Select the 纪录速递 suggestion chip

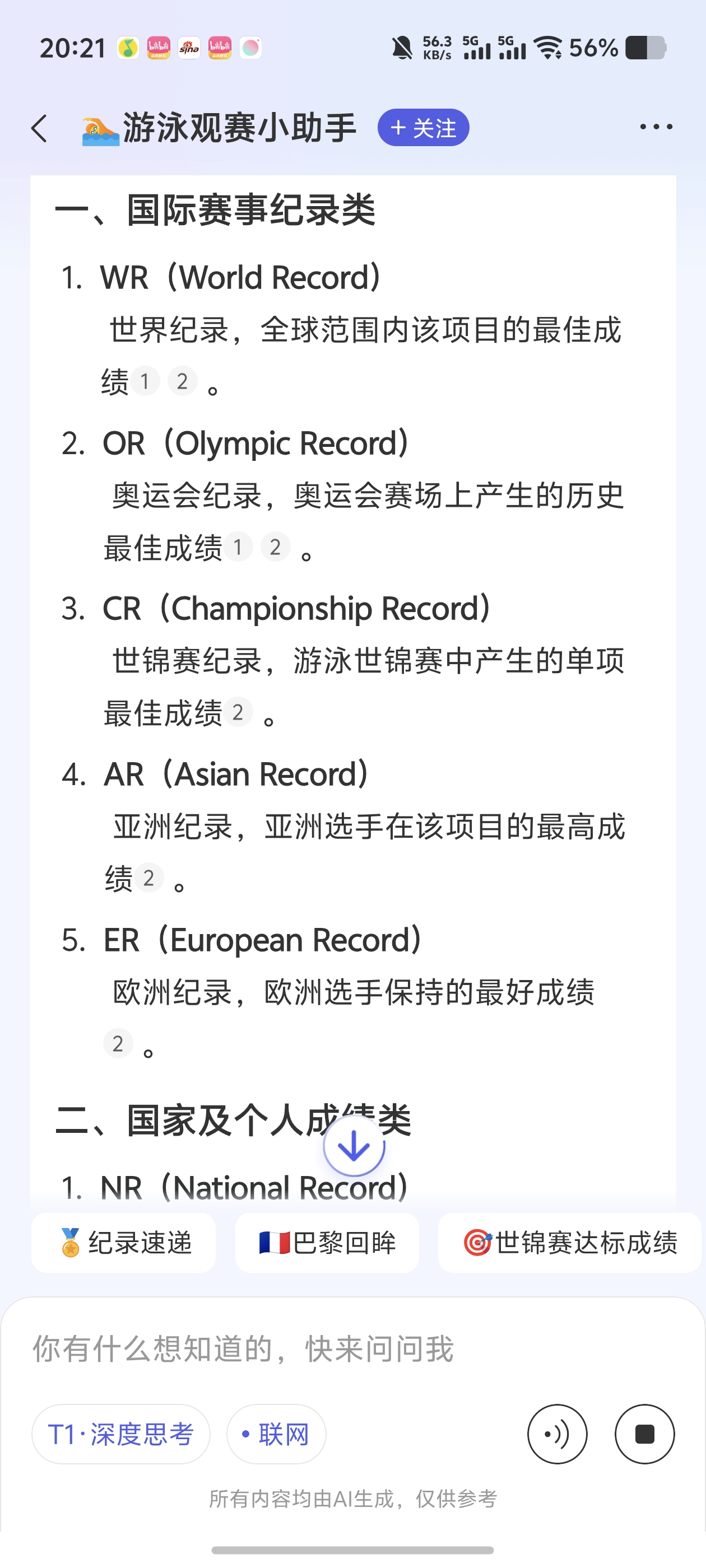coord(124,1243)
